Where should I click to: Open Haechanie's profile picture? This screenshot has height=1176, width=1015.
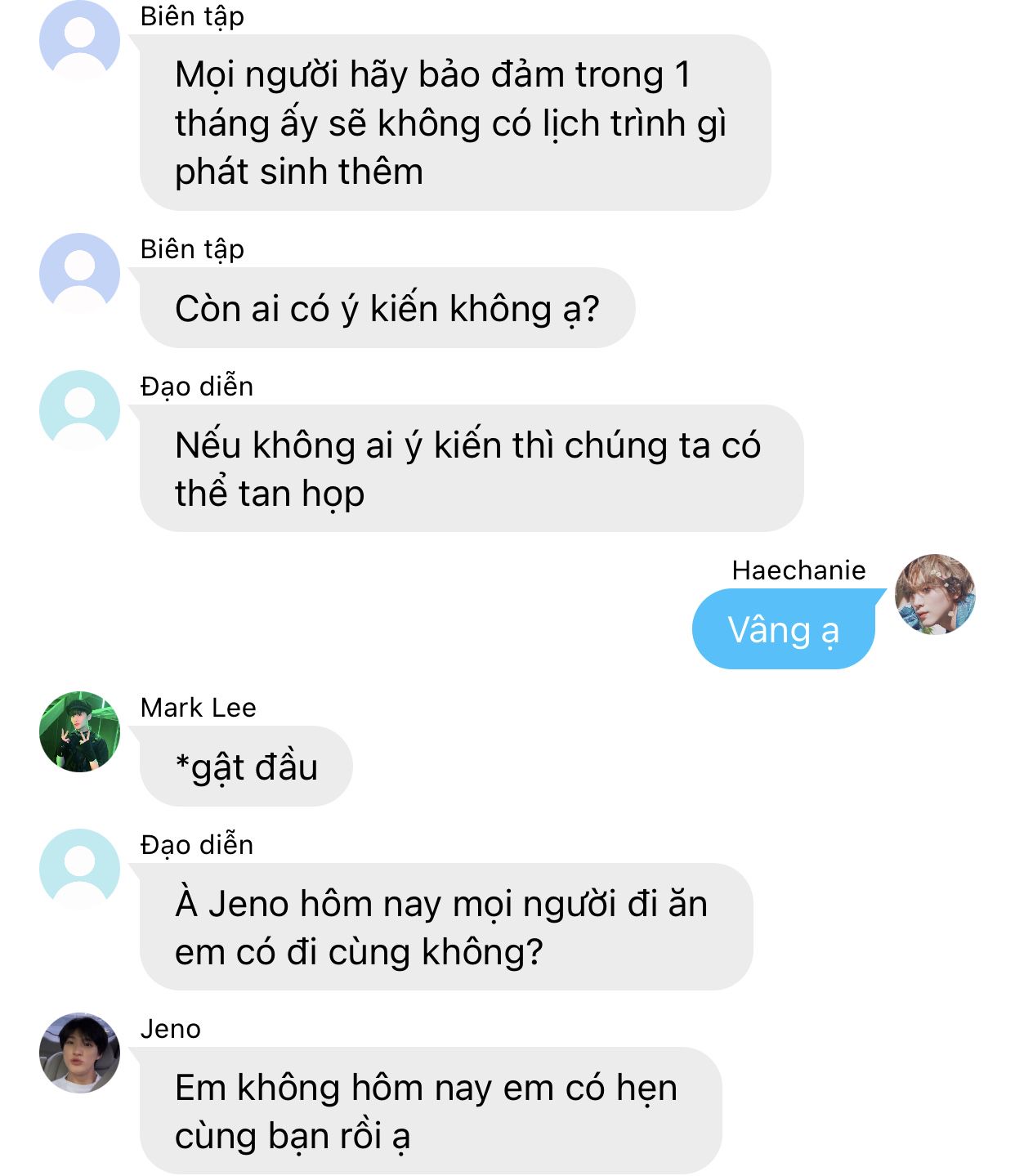[935, 595]
